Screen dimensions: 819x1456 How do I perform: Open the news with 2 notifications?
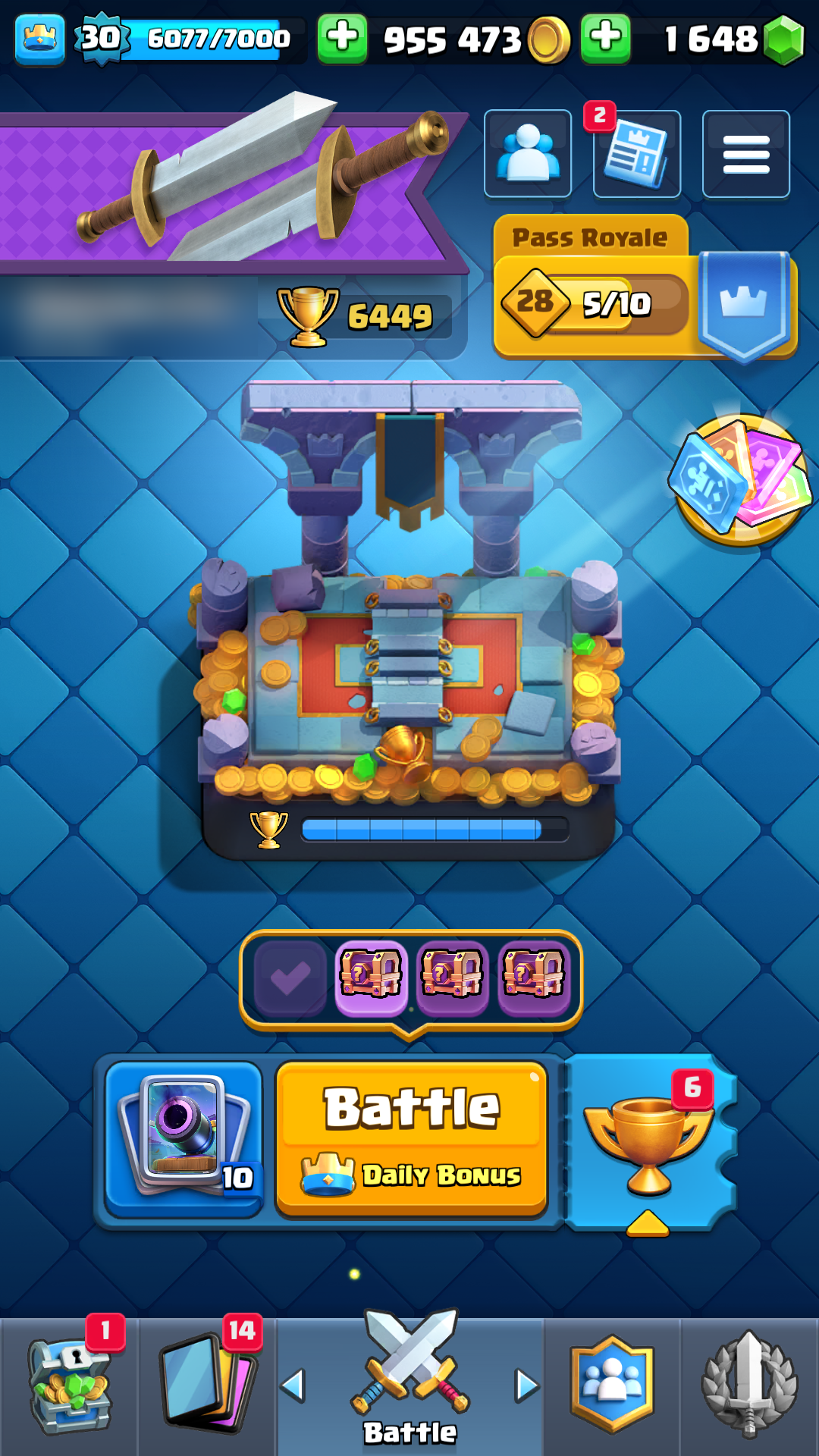637,154
